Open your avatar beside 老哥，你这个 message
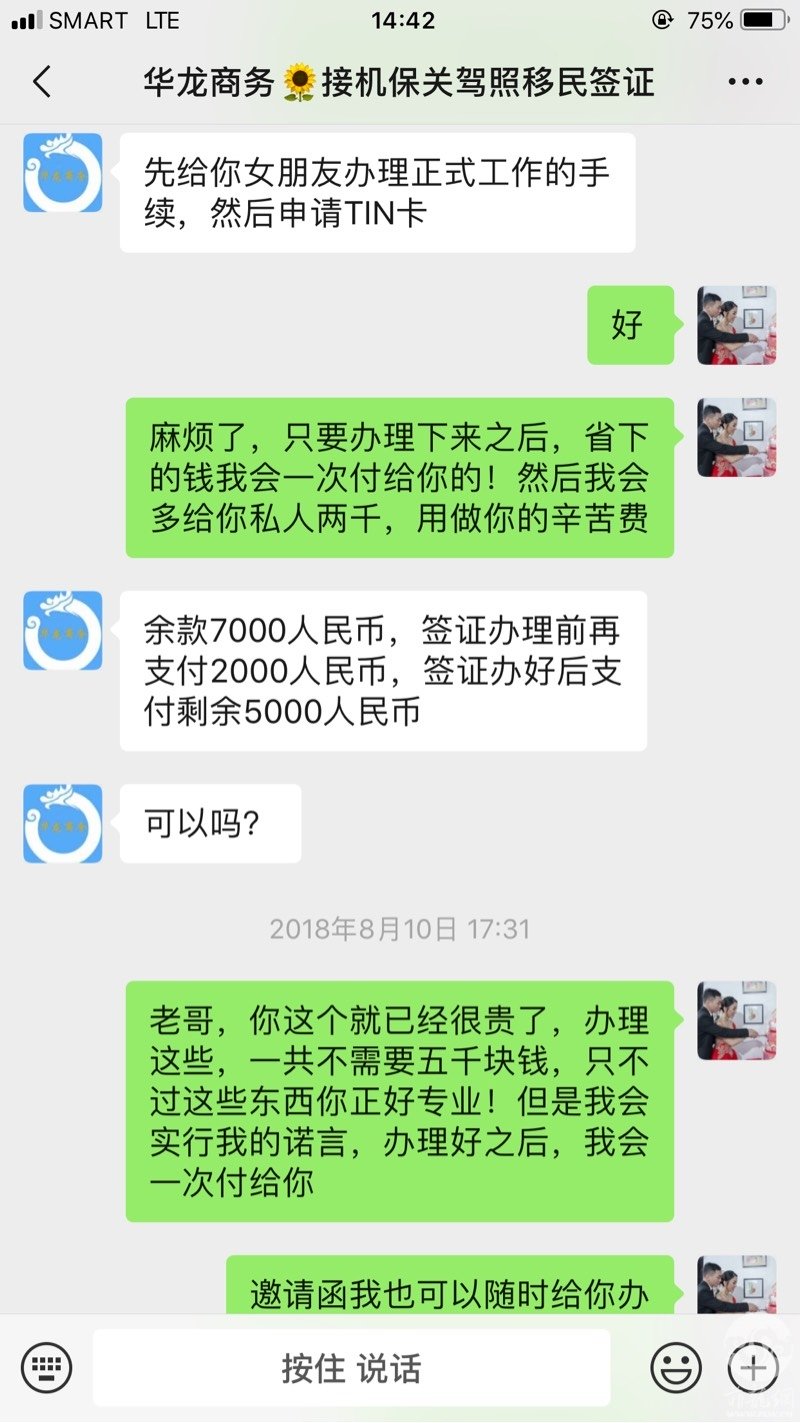 [x=737, y=1020]
